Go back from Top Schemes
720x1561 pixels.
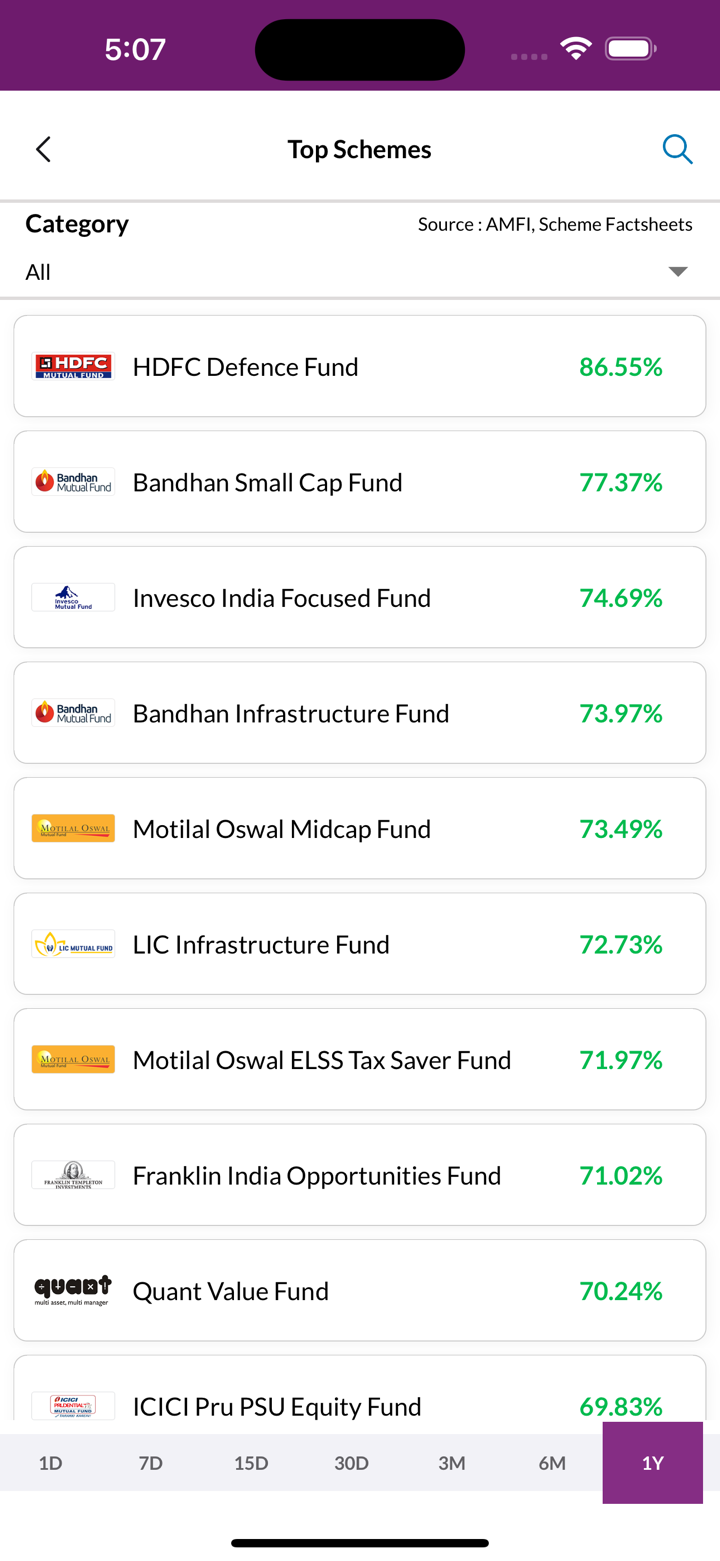pos(43,150)
